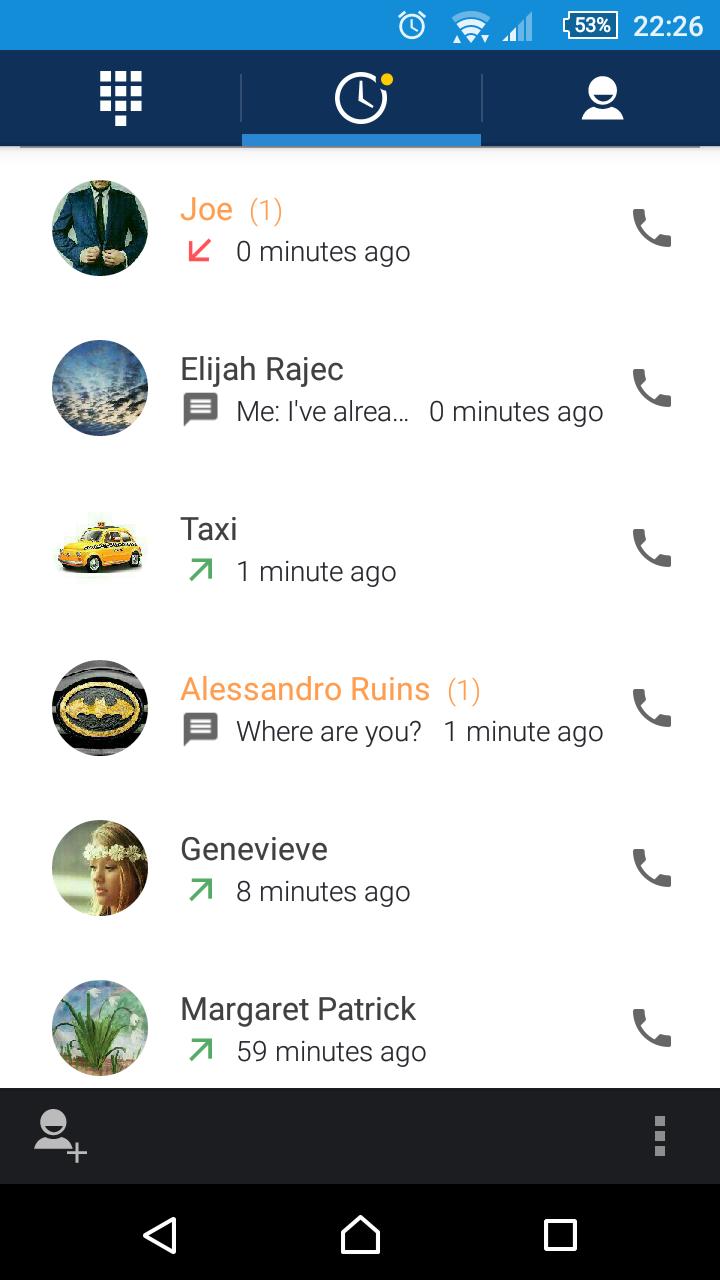The image size is (720, 1280).
Task: Go back with the system back button
Action: tap(160, 1235)
